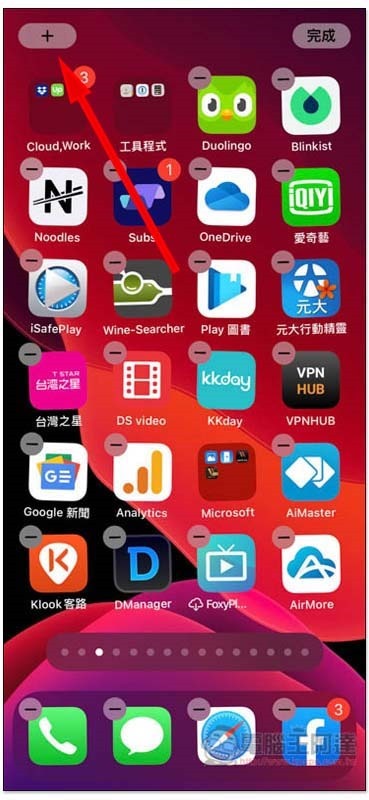Remove Analytics with its minus badge
369x800 pixels.
(115, 445)
